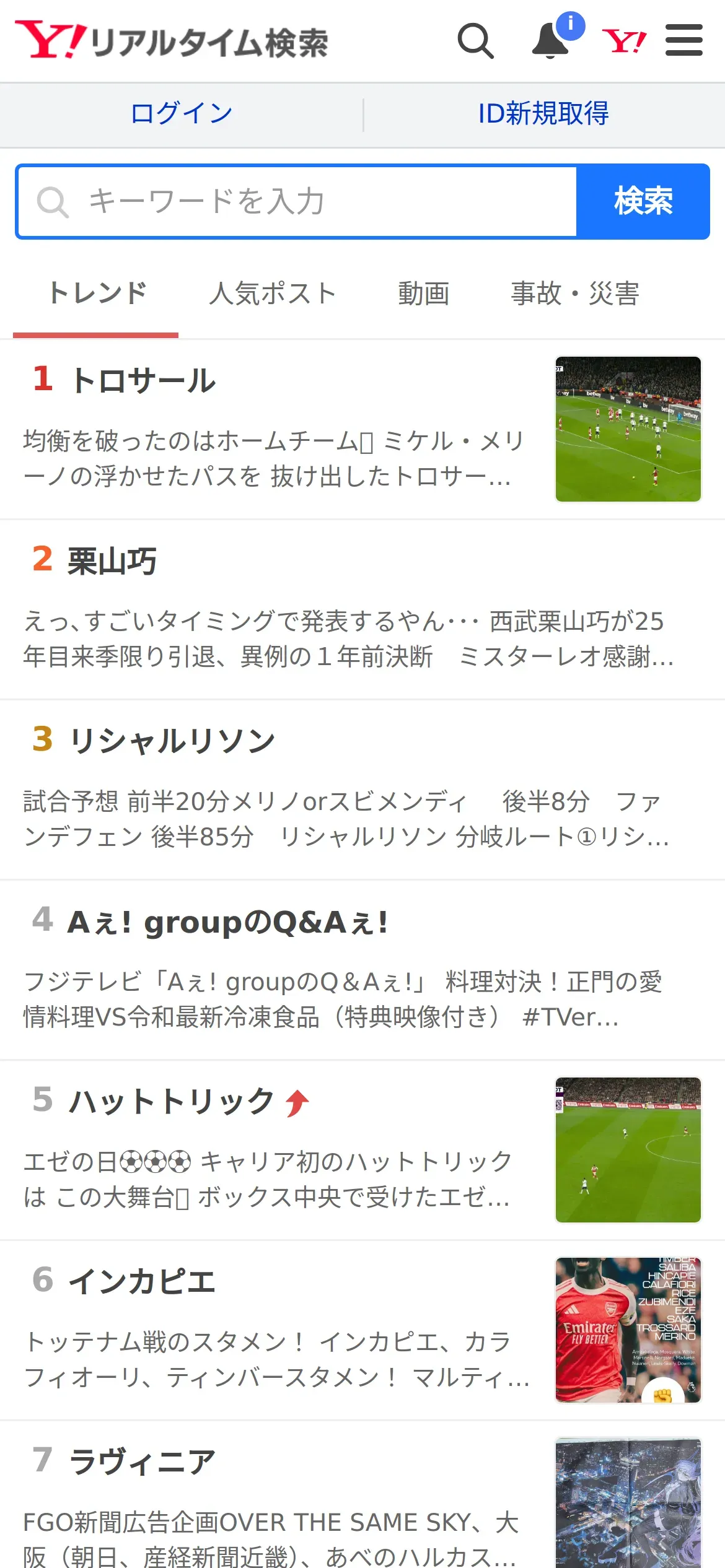The height and width of the screenshot is (1568, 725).
Task: Switch to the 動画 tab
Action: tap(423, 294)
